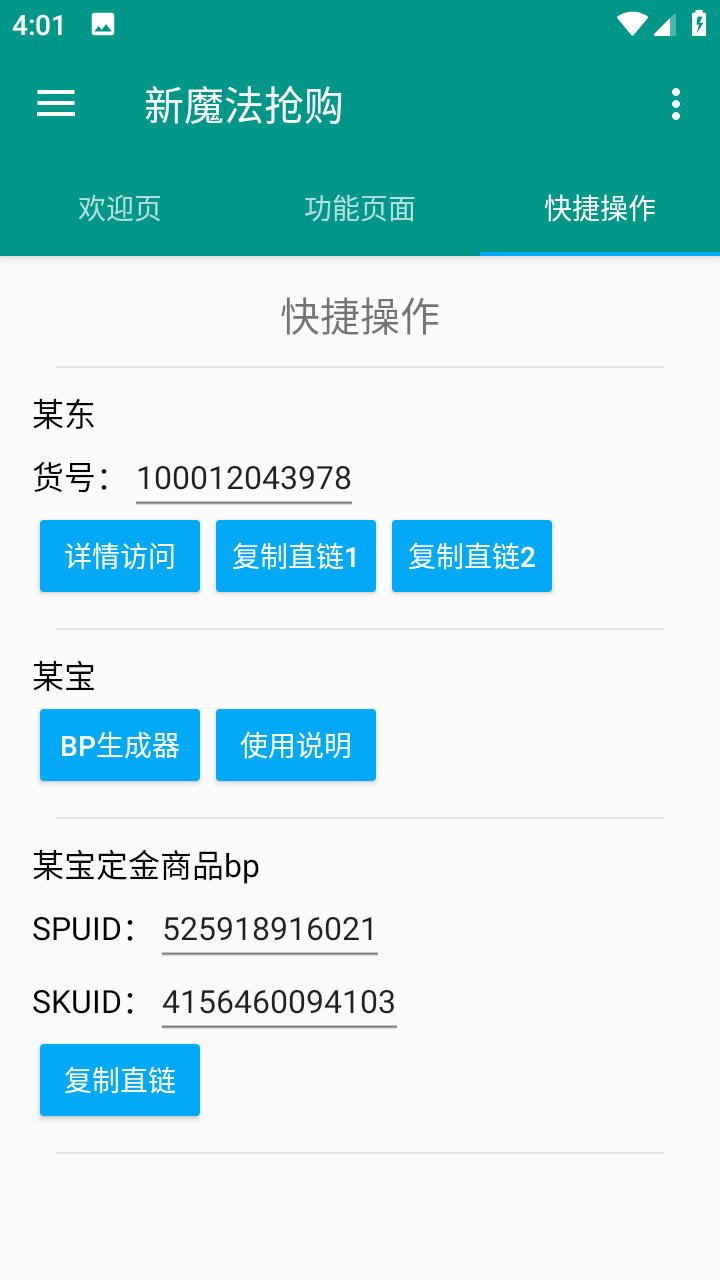The width and height of the screenshot is (720, 1280).
Task: Edit the SPUID field
Action: tap(270, 929)
